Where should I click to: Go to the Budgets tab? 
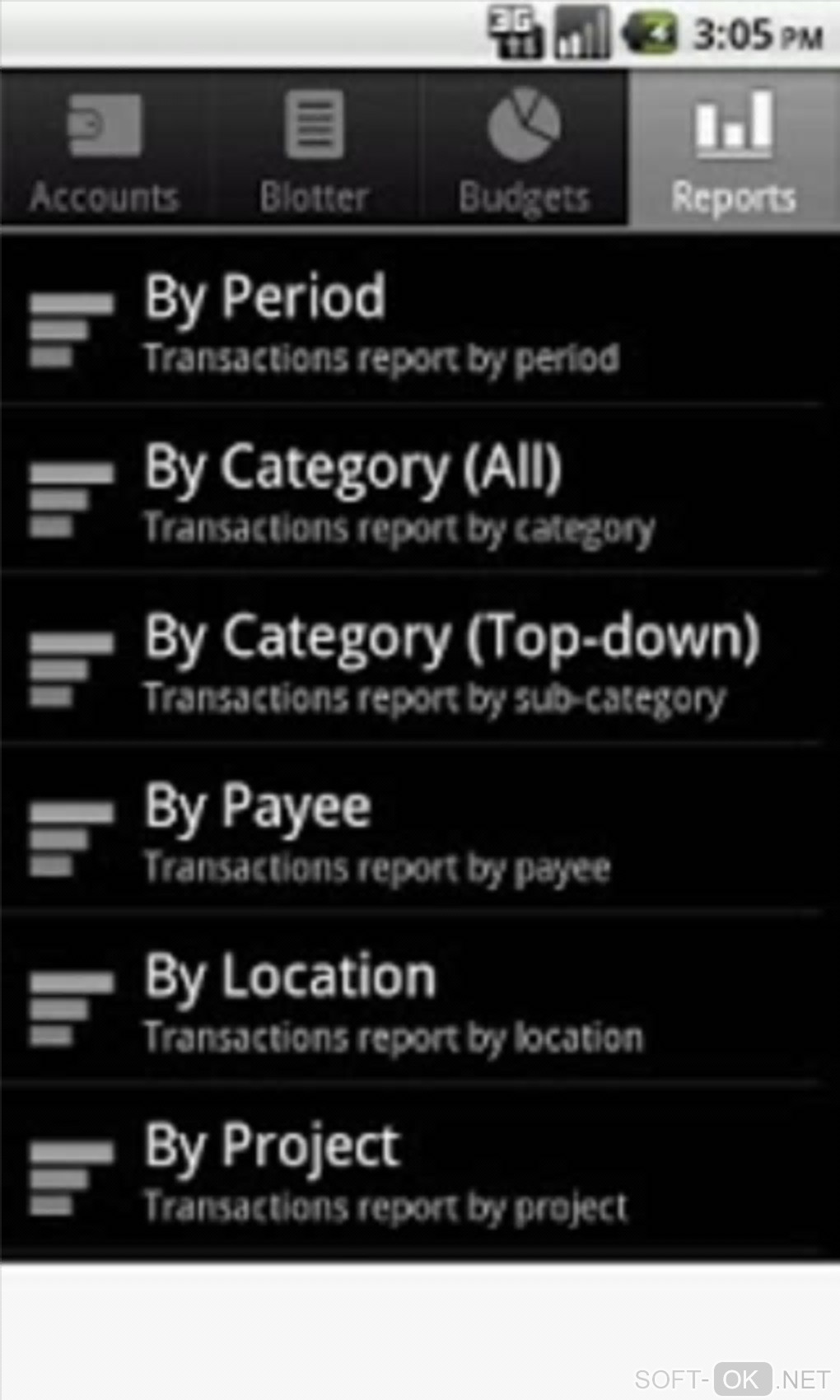pyautogui.click(x=524, y=148)
